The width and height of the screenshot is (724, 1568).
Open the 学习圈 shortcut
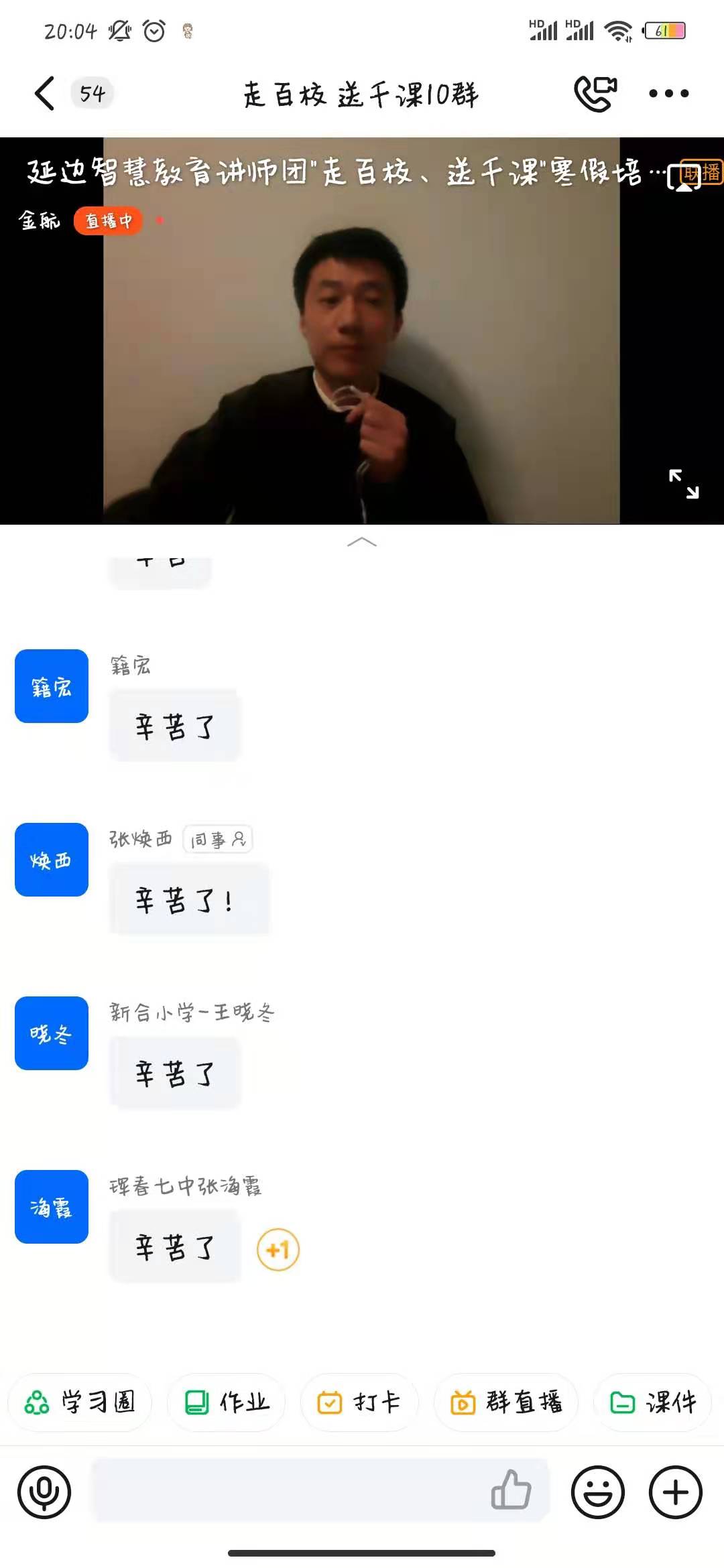[x=80, y=1402]
